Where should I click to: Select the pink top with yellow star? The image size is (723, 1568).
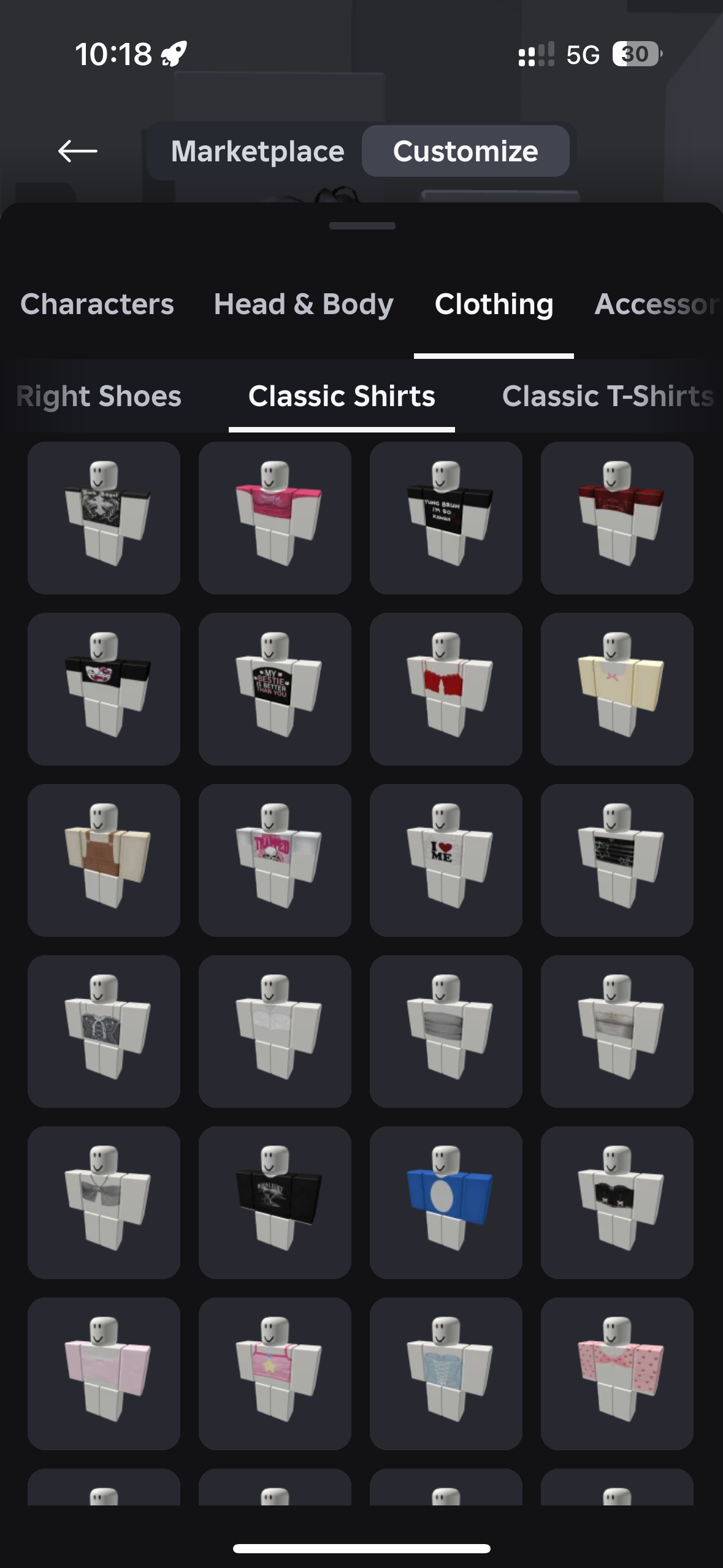click(275, 1374)
